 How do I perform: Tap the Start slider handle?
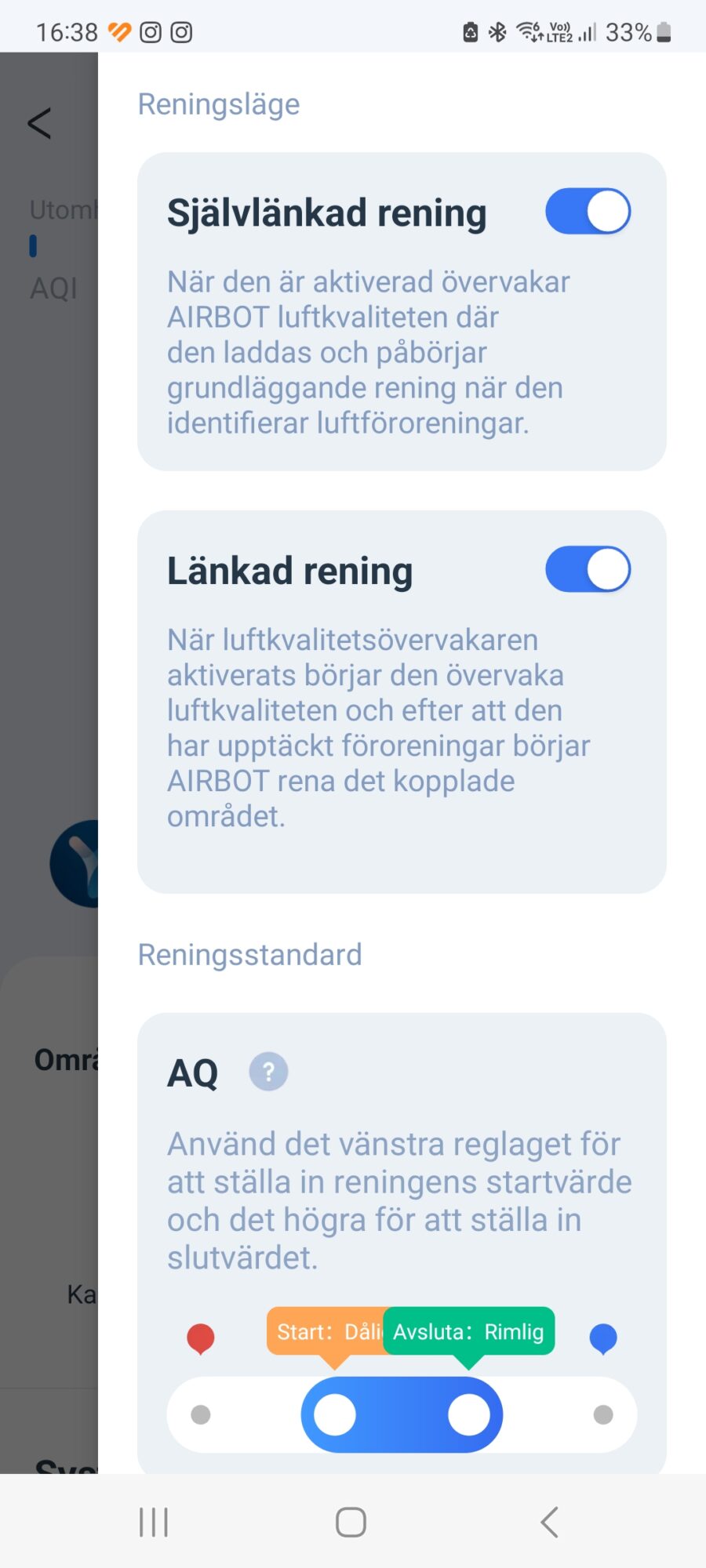(335, 1415)
